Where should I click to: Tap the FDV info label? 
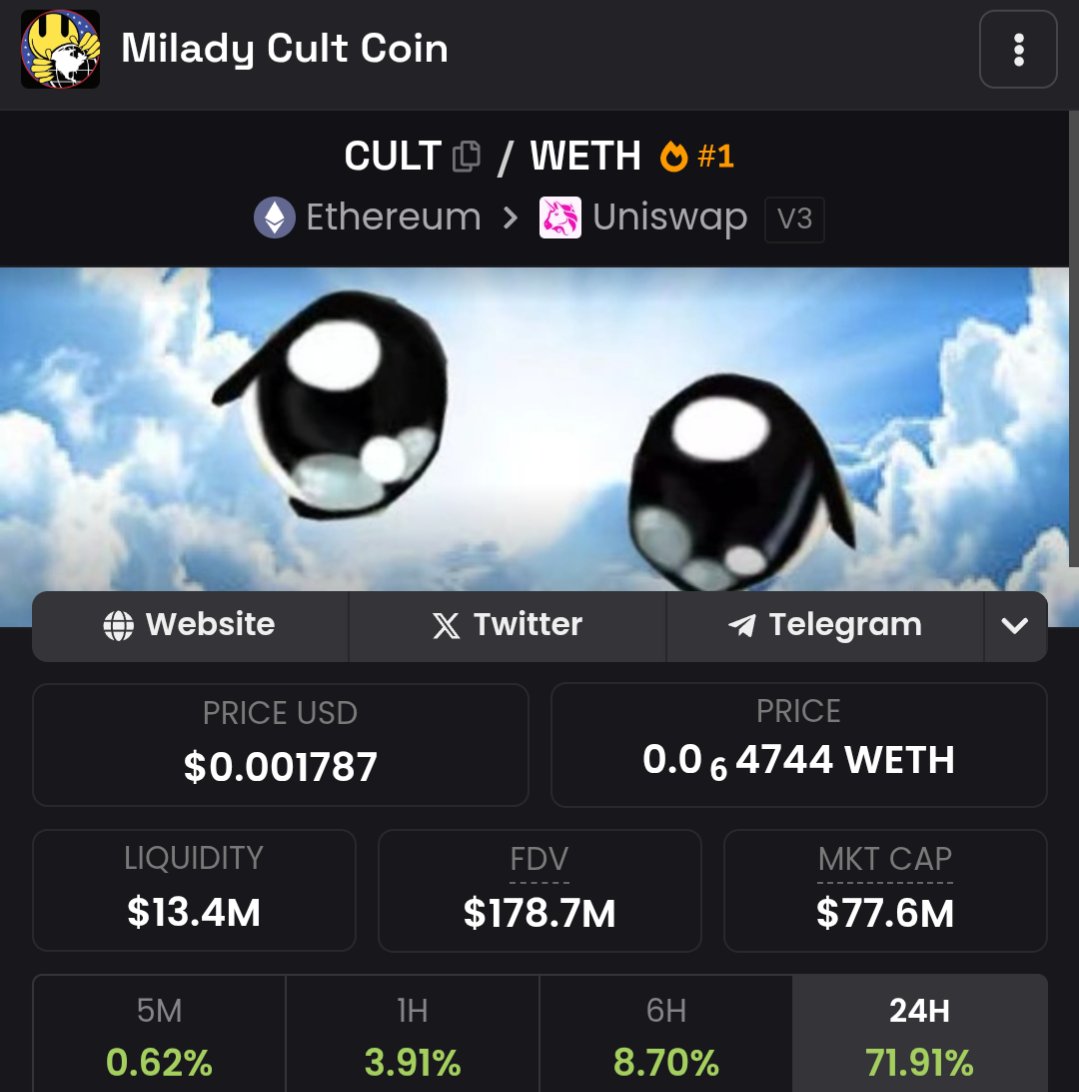coord(539,860)
